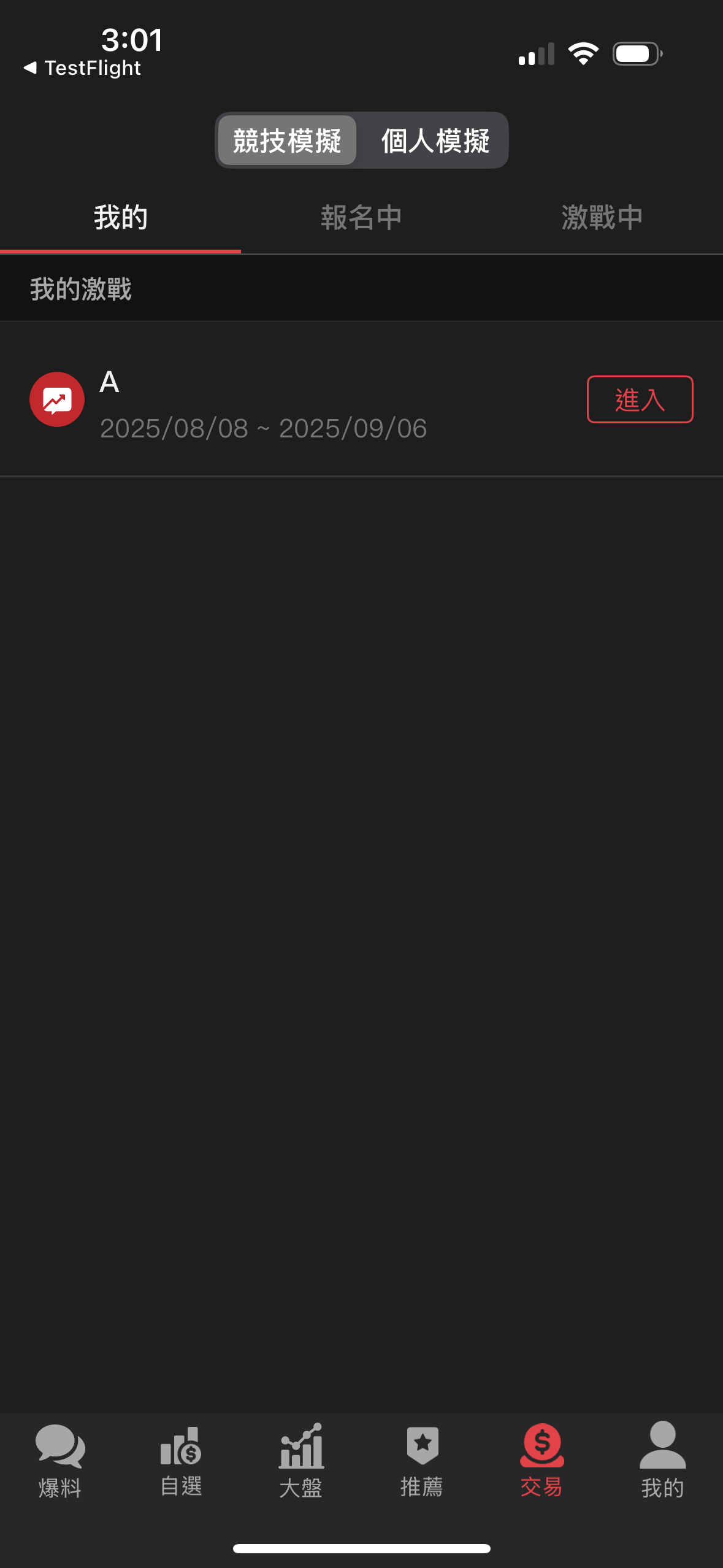Select the 競技模擬 segment
Viewport: 723px width, 1568px height.
287,141
